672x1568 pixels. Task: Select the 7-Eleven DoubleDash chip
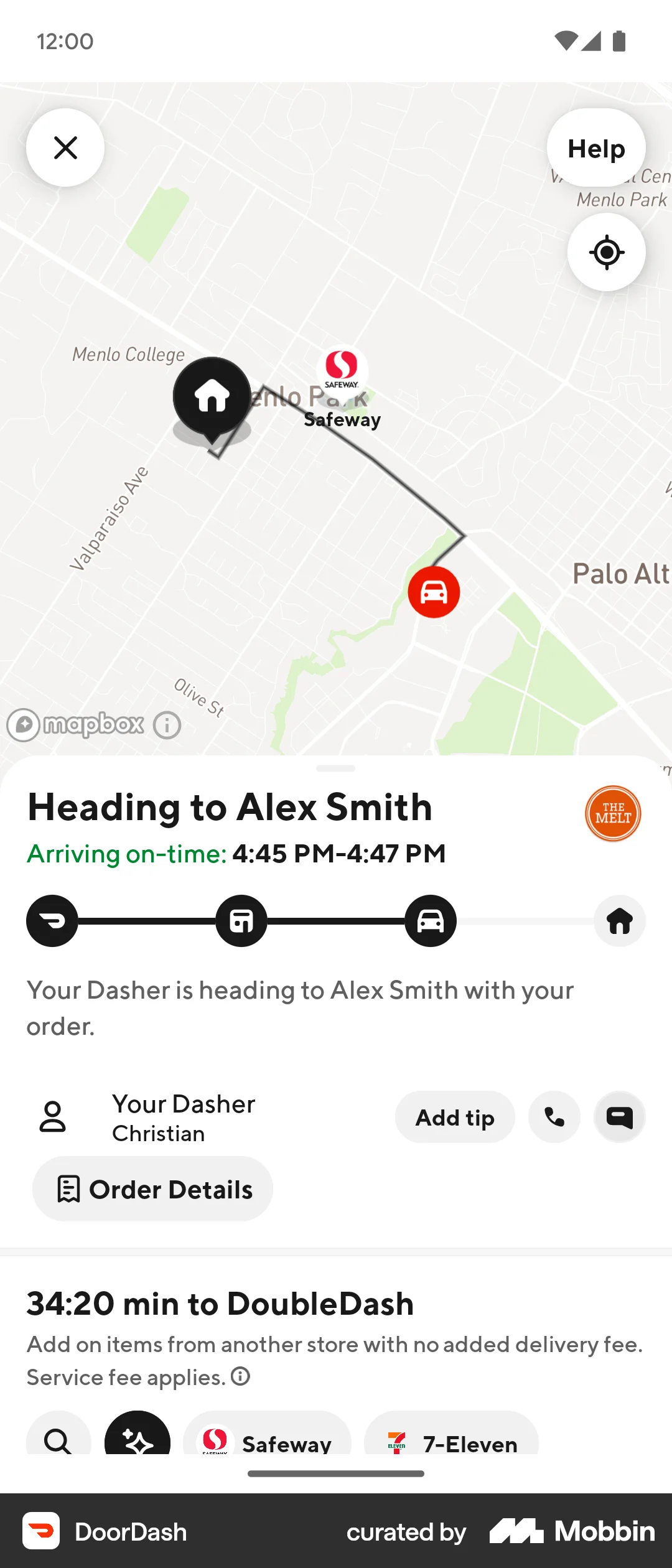click(450, 1444)
